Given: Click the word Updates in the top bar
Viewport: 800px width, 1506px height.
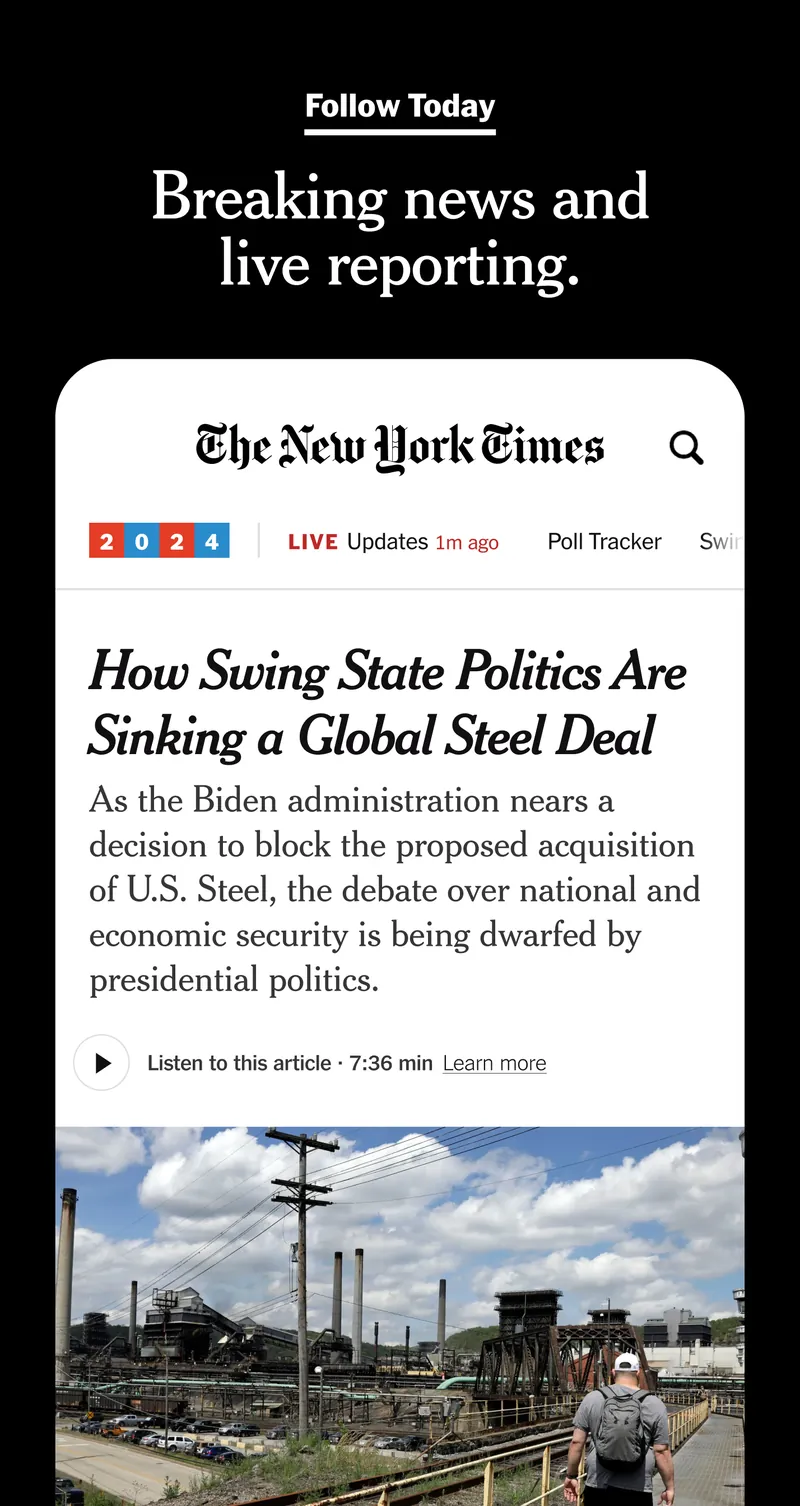Looking at the screenshot, I should click(x=389, y=541).
